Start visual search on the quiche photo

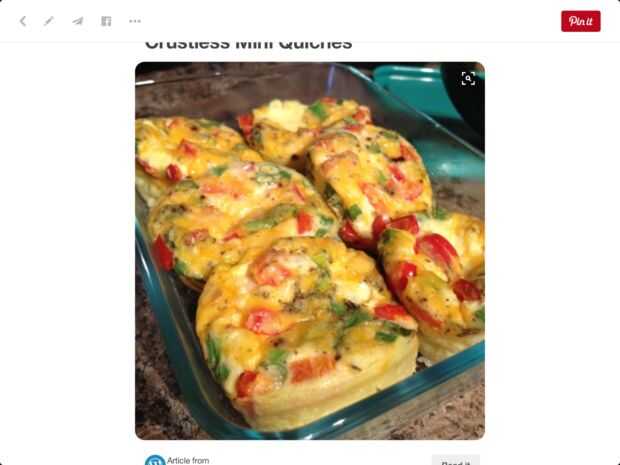click(468, 78)
